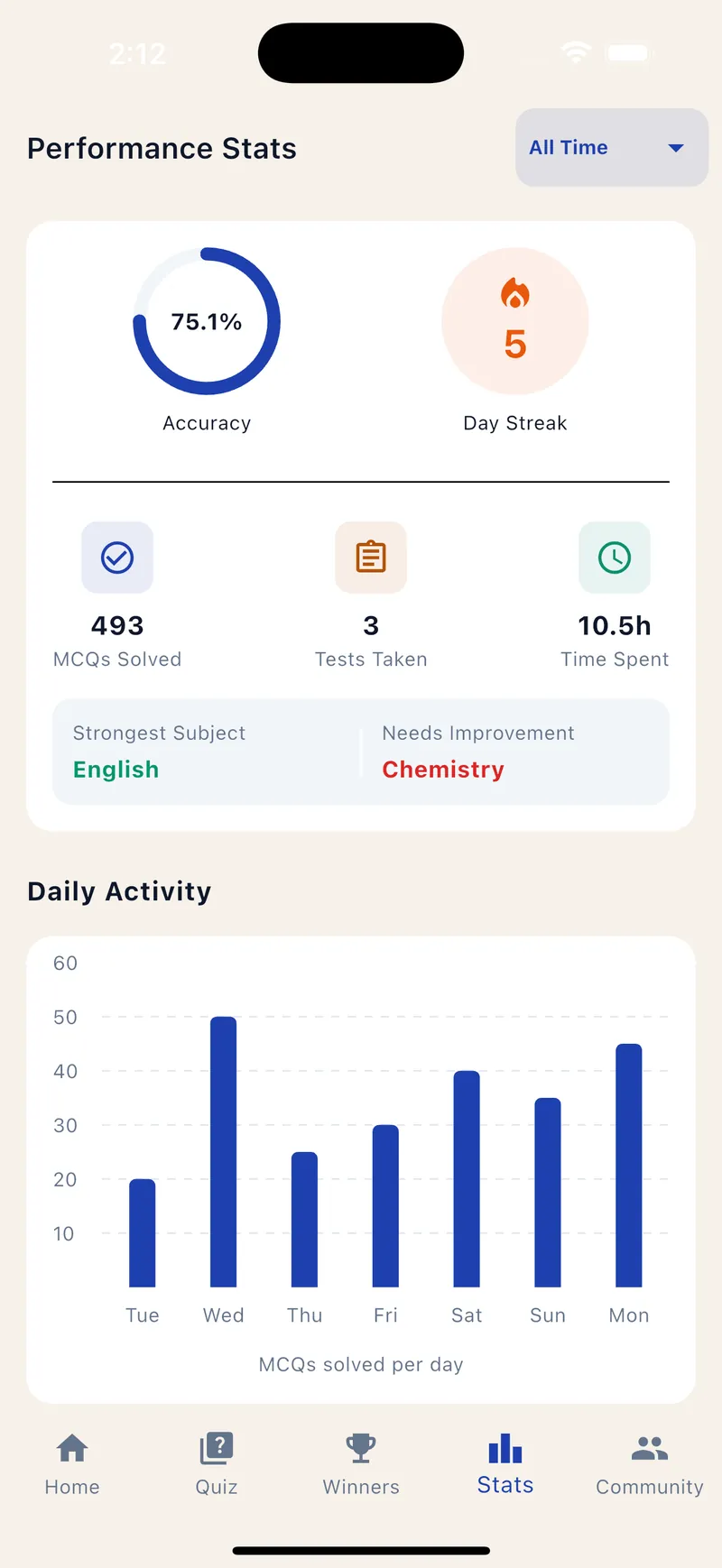Select the Stats bar chart icon

pos(504,1446)
